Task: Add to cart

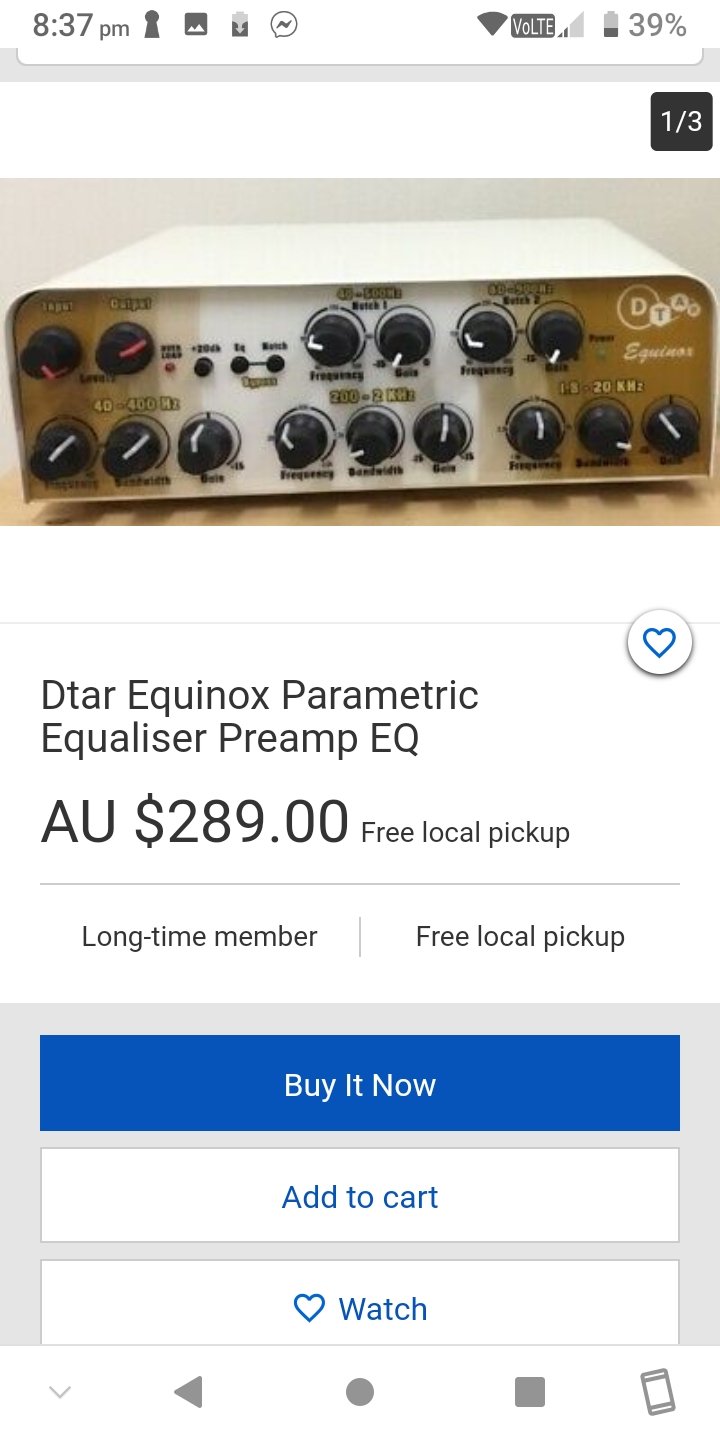Action: (x=360, y=1196)
